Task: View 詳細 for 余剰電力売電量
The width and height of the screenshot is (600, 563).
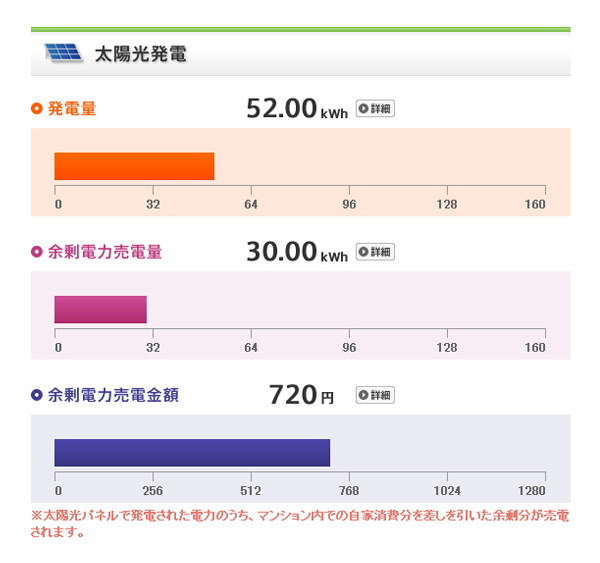Action: (376, 252)
